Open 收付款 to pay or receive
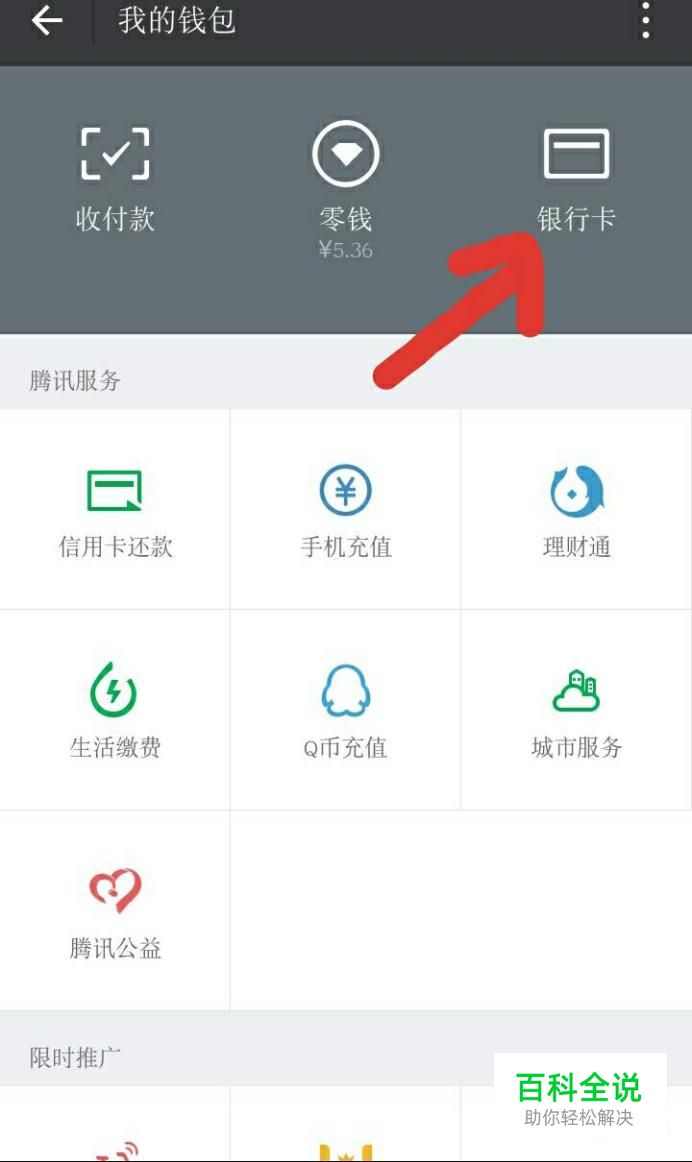The height and width of the screenshot is (1162, 692). pos(115,179)
